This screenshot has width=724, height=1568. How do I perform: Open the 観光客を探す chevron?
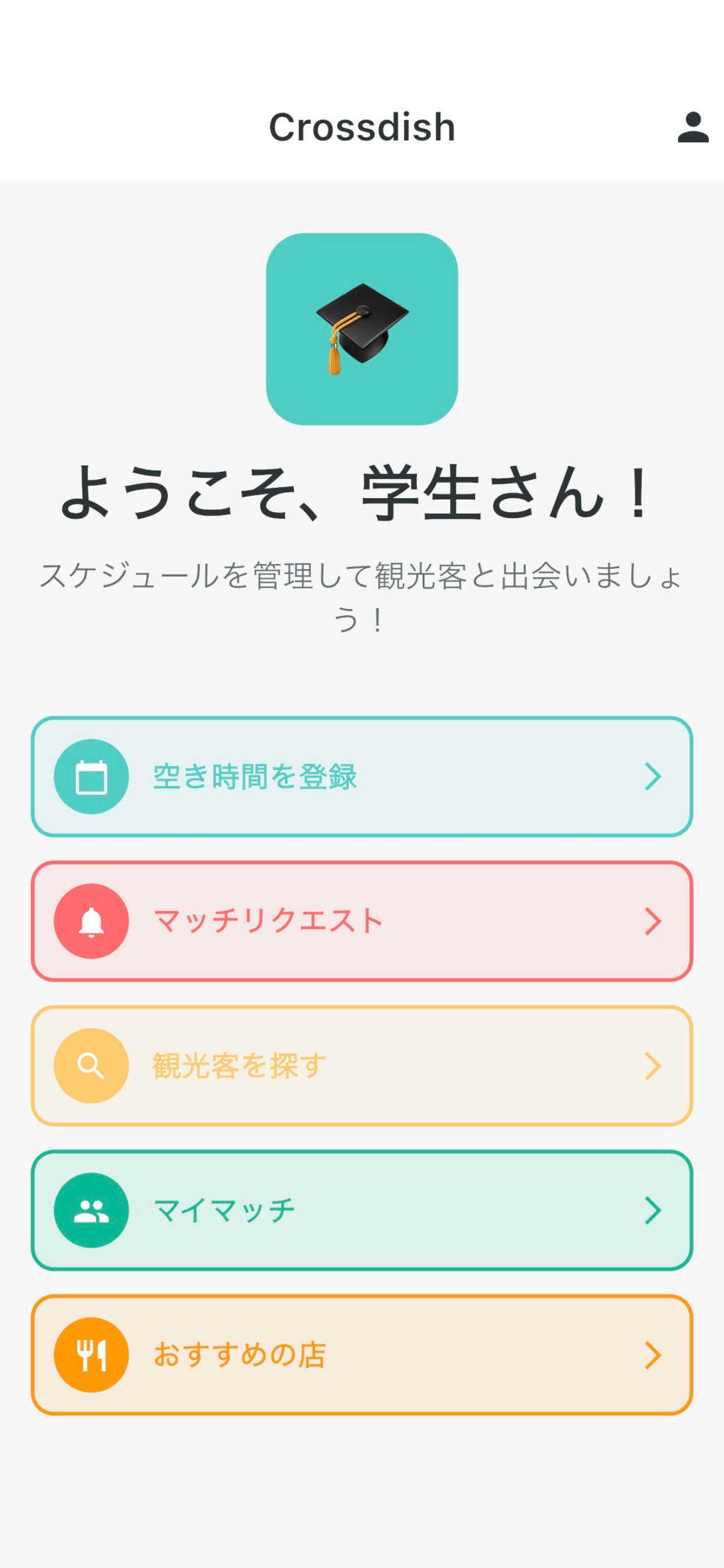[x=652, y=1066]
